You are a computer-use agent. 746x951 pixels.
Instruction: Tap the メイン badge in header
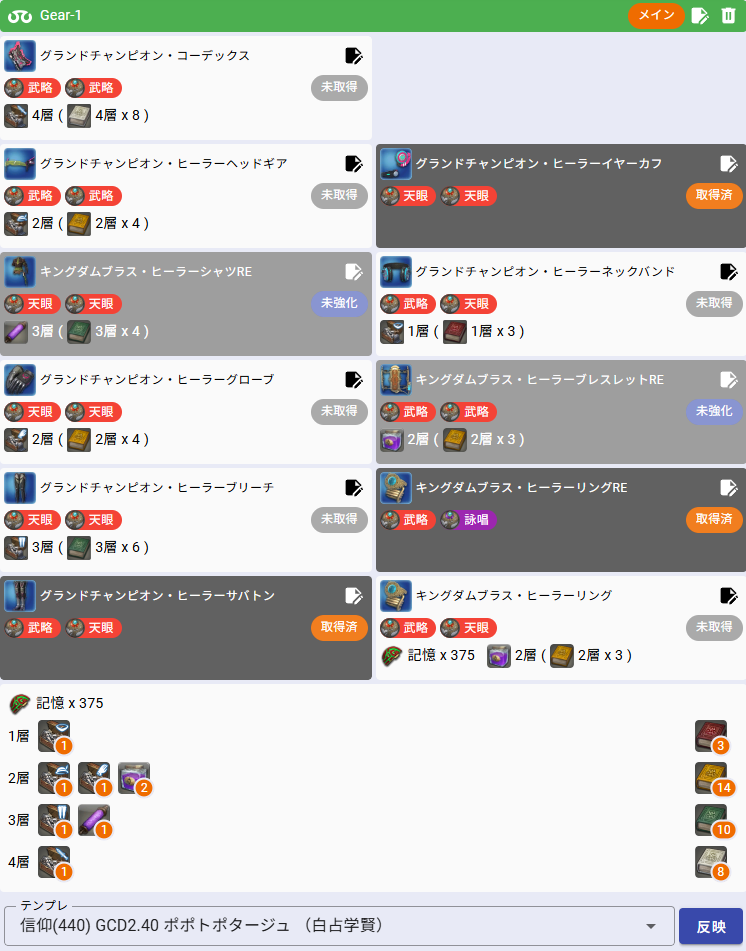[x=656, y=16]
